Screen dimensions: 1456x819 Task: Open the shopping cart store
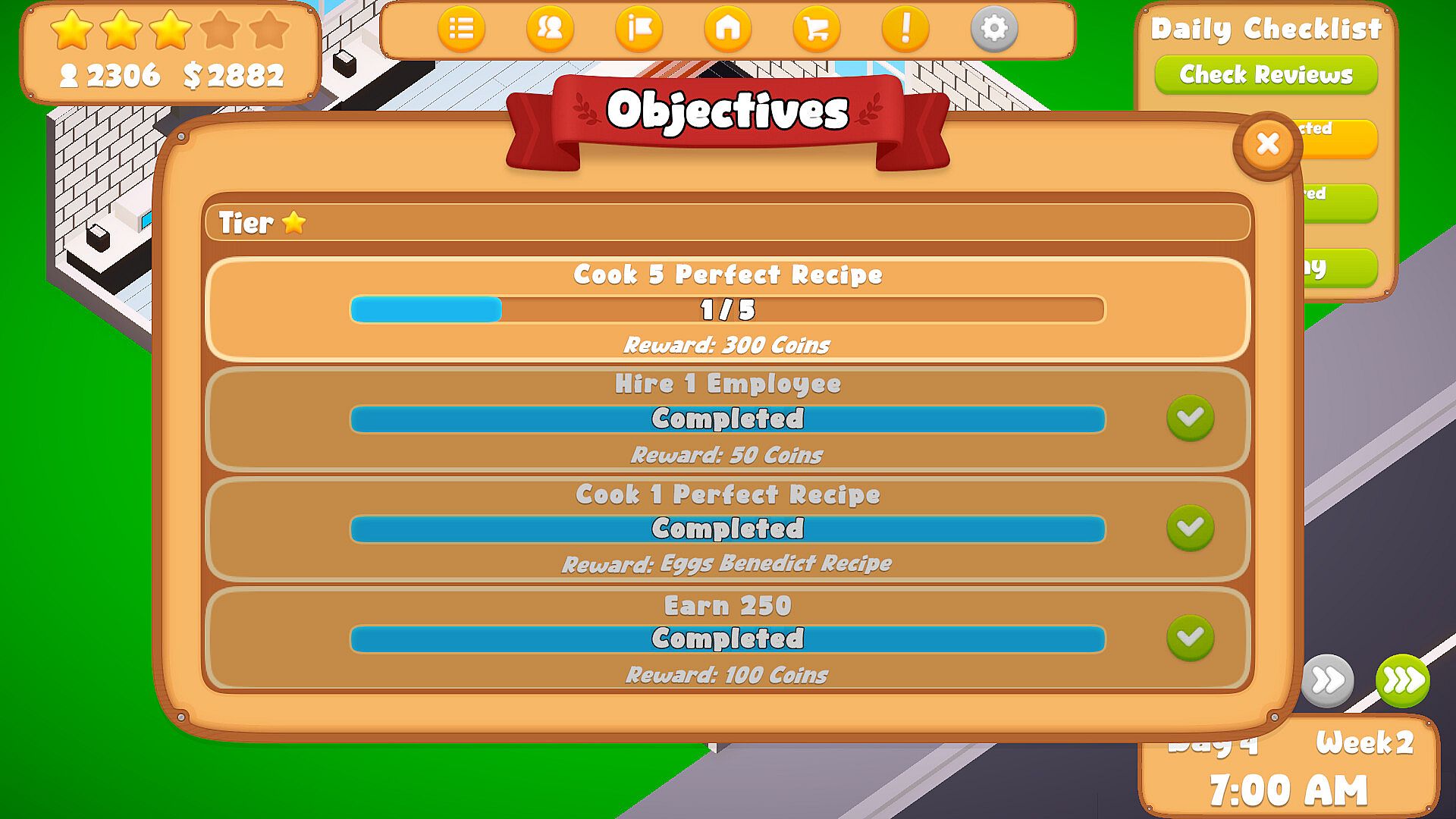tap(816, 29)
